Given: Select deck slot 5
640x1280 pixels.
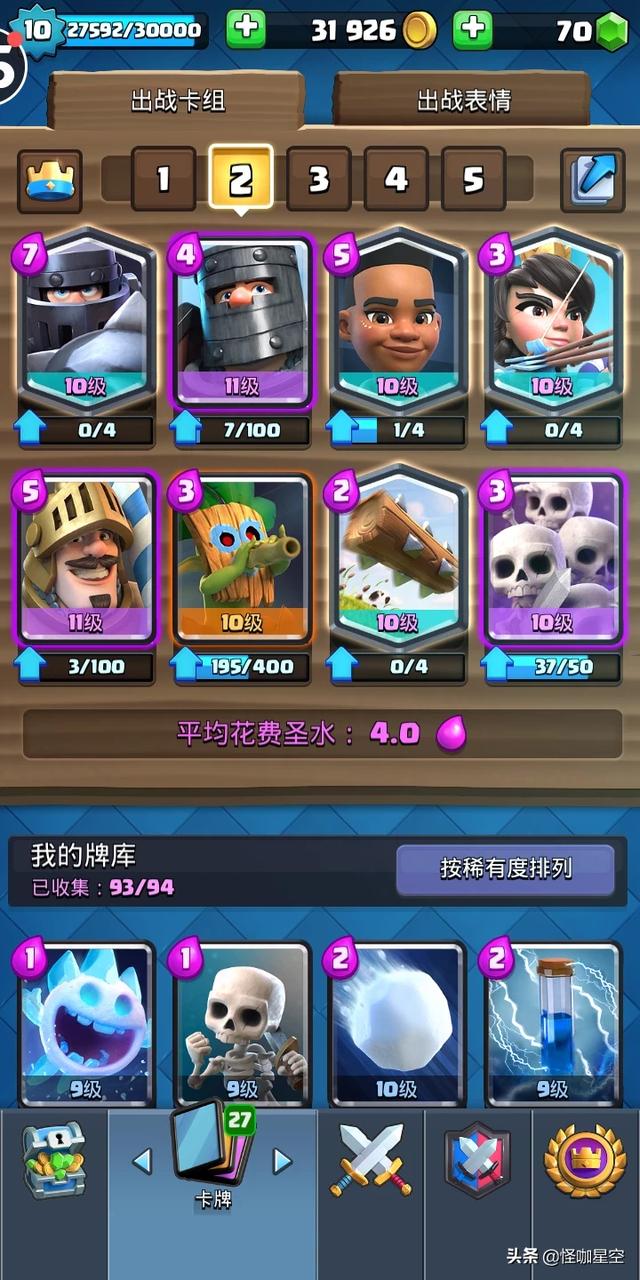Looking at the screenshot, I should (473, 180).
